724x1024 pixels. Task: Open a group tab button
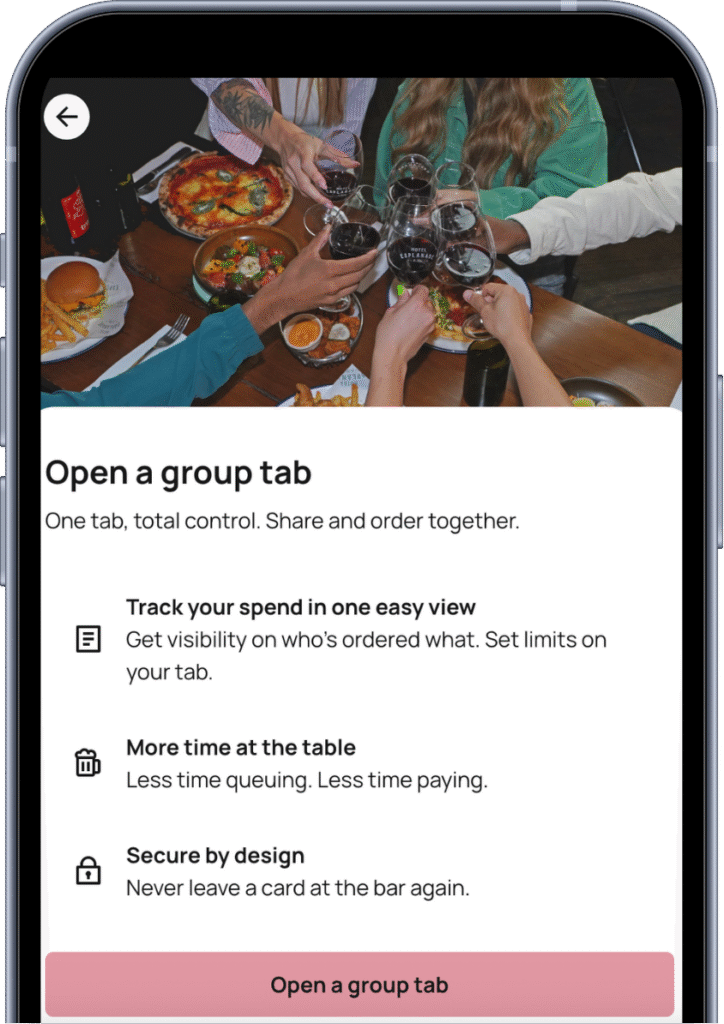[359, 984]
